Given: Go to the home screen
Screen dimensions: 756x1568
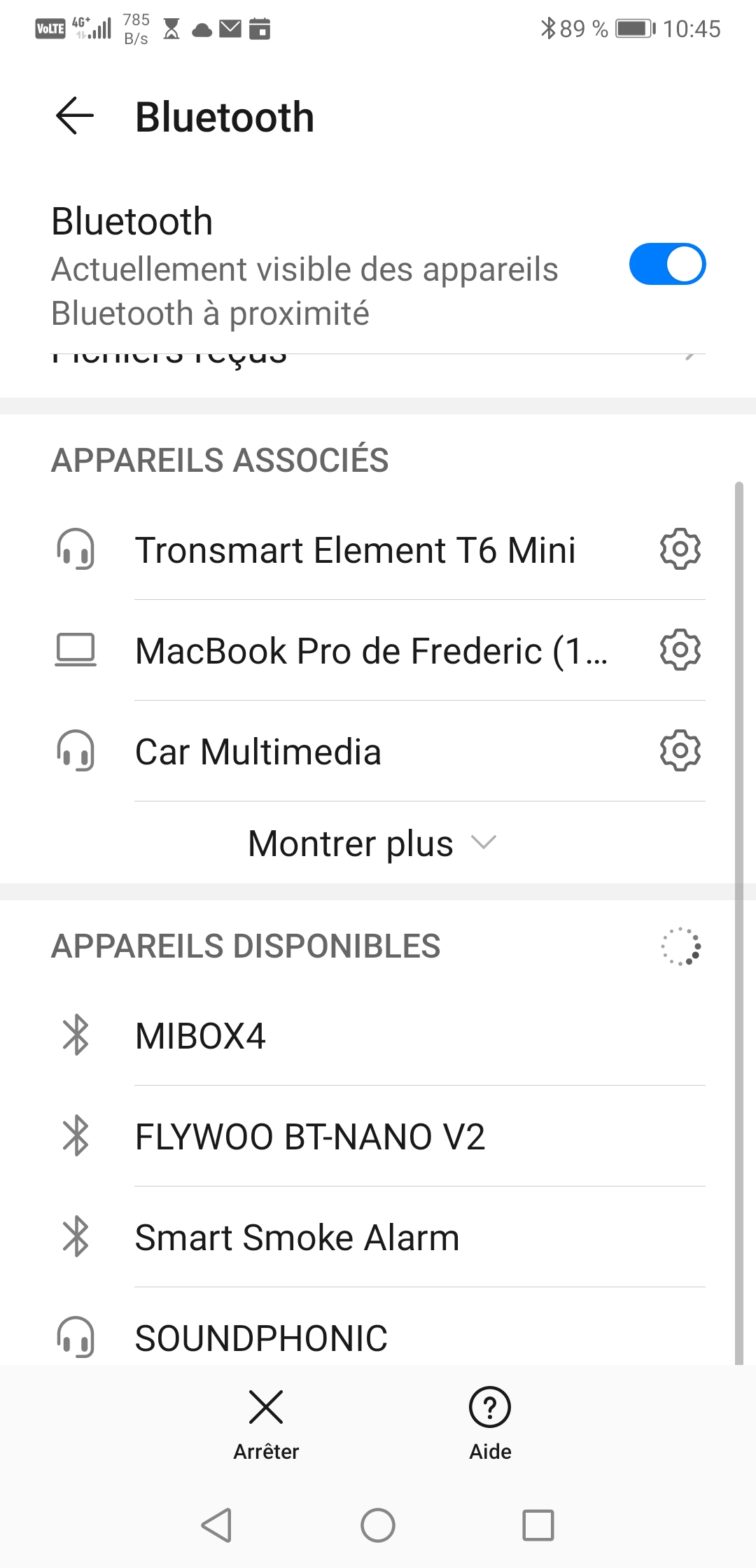Looking at the screenshot, I should 378,1525.
